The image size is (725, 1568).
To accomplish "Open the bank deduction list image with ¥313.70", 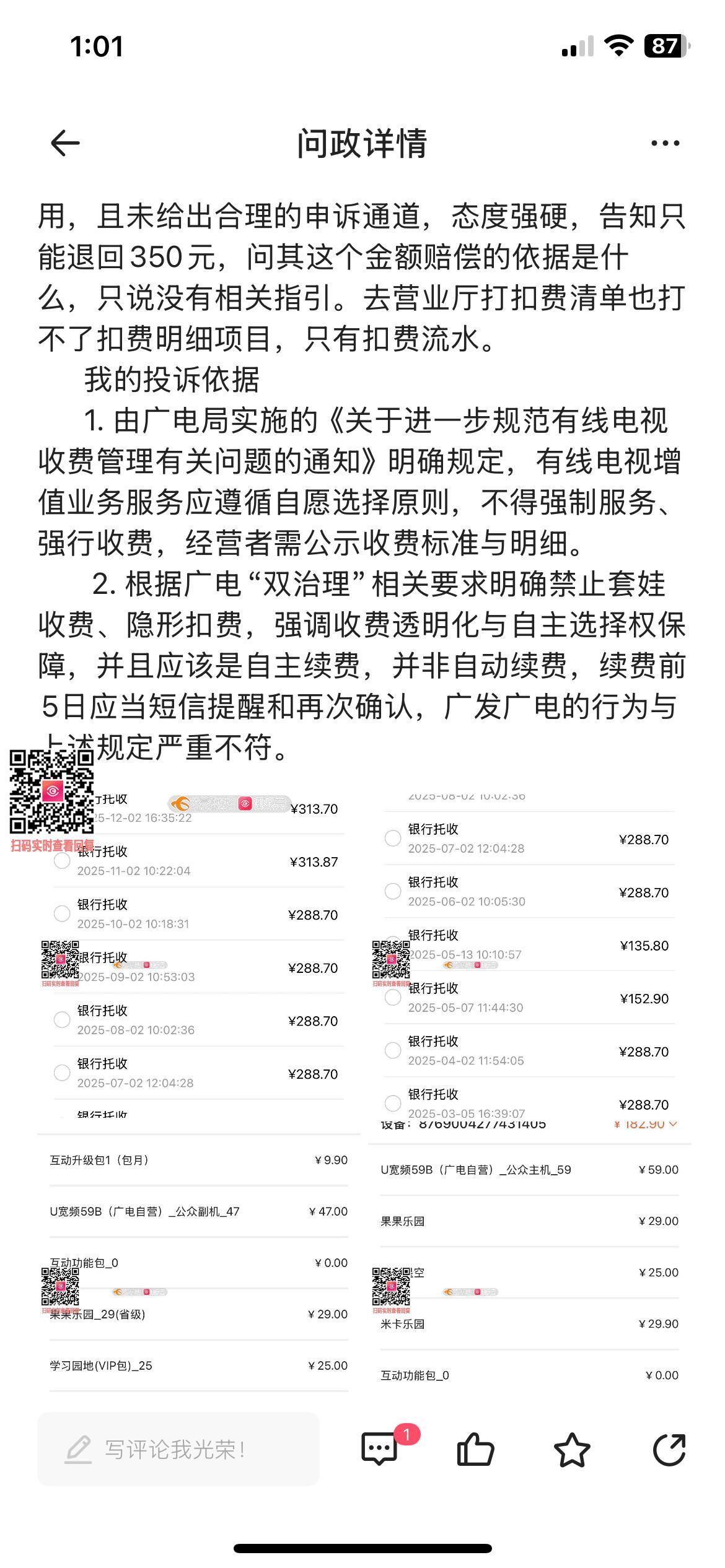I will point(198,954).
